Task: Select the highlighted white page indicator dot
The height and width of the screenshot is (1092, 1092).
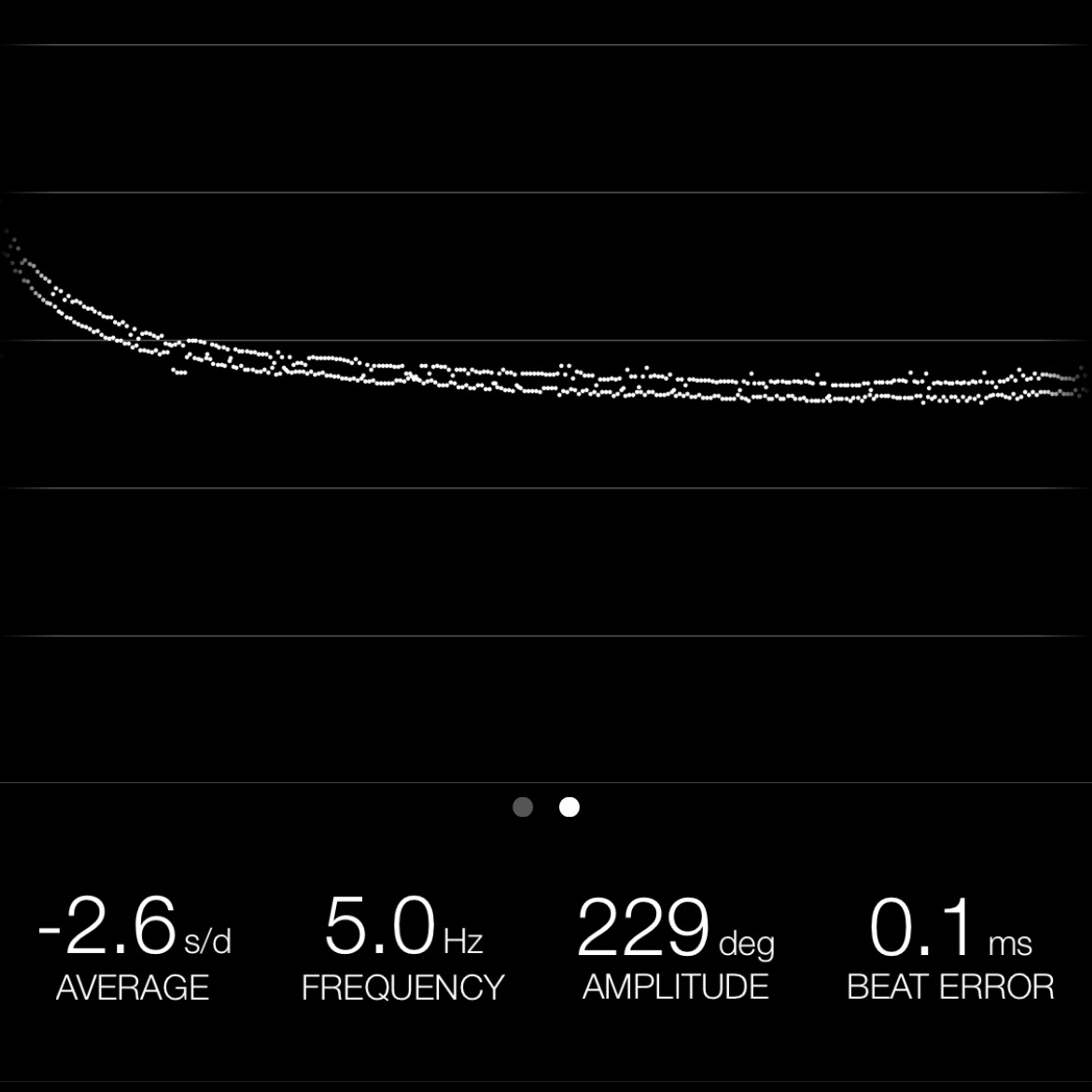Action: tap(569, 806)
